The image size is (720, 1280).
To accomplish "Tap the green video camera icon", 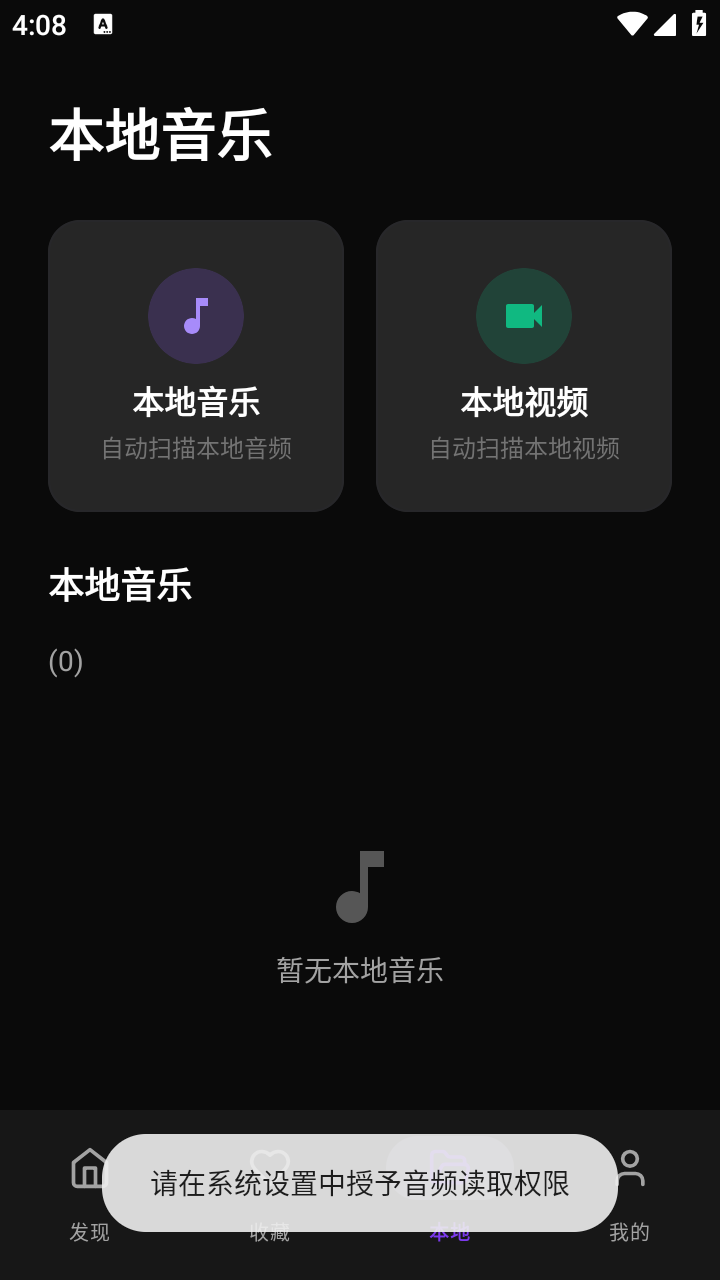I will click(x=524, y=315).
